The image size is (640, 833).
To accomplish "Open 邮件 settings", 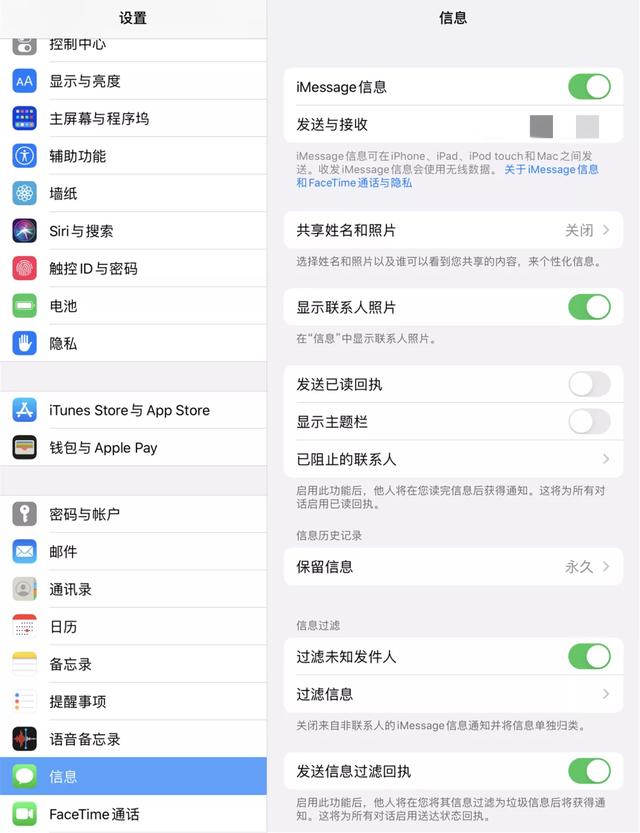I will pos(133,551).
